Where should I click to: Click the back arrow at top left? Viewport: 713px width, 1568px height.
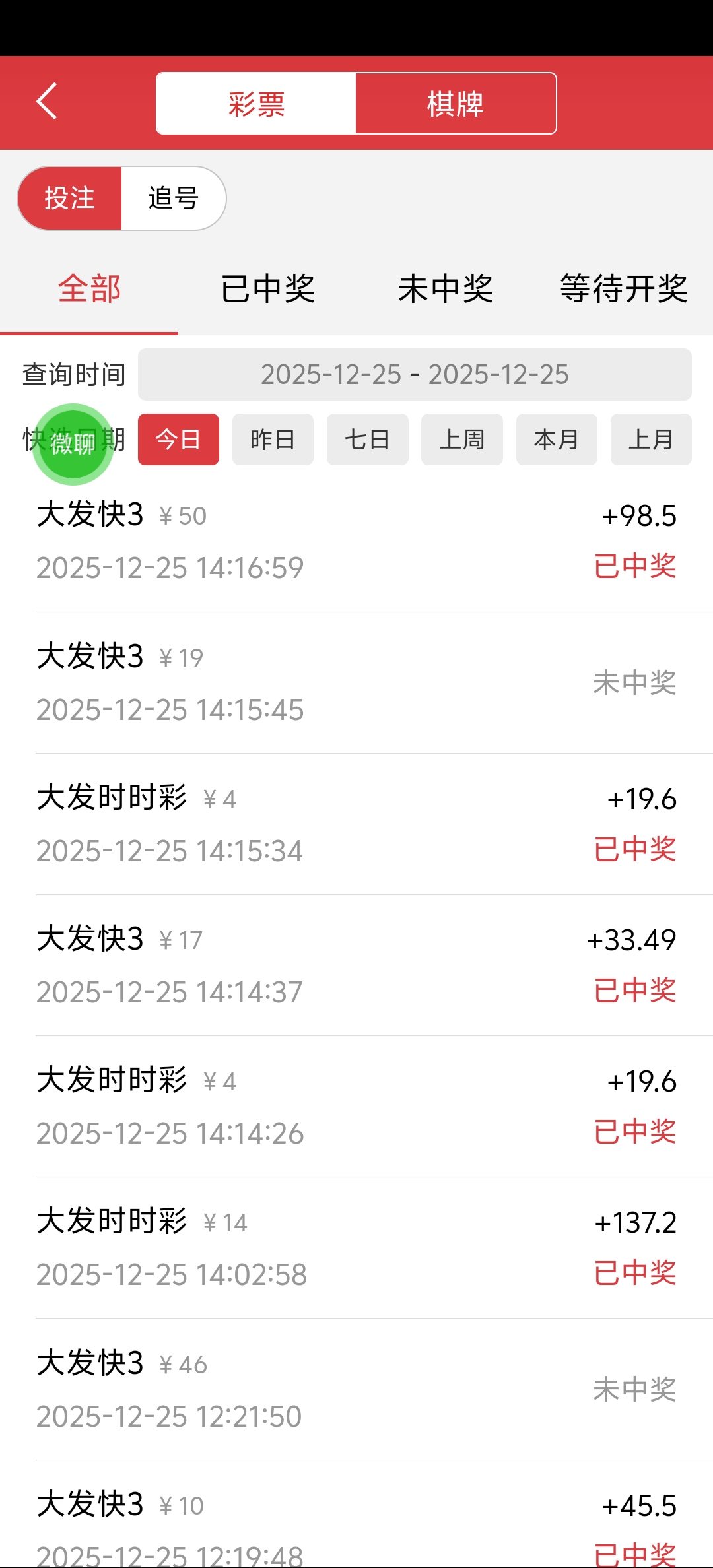point(47,102)
